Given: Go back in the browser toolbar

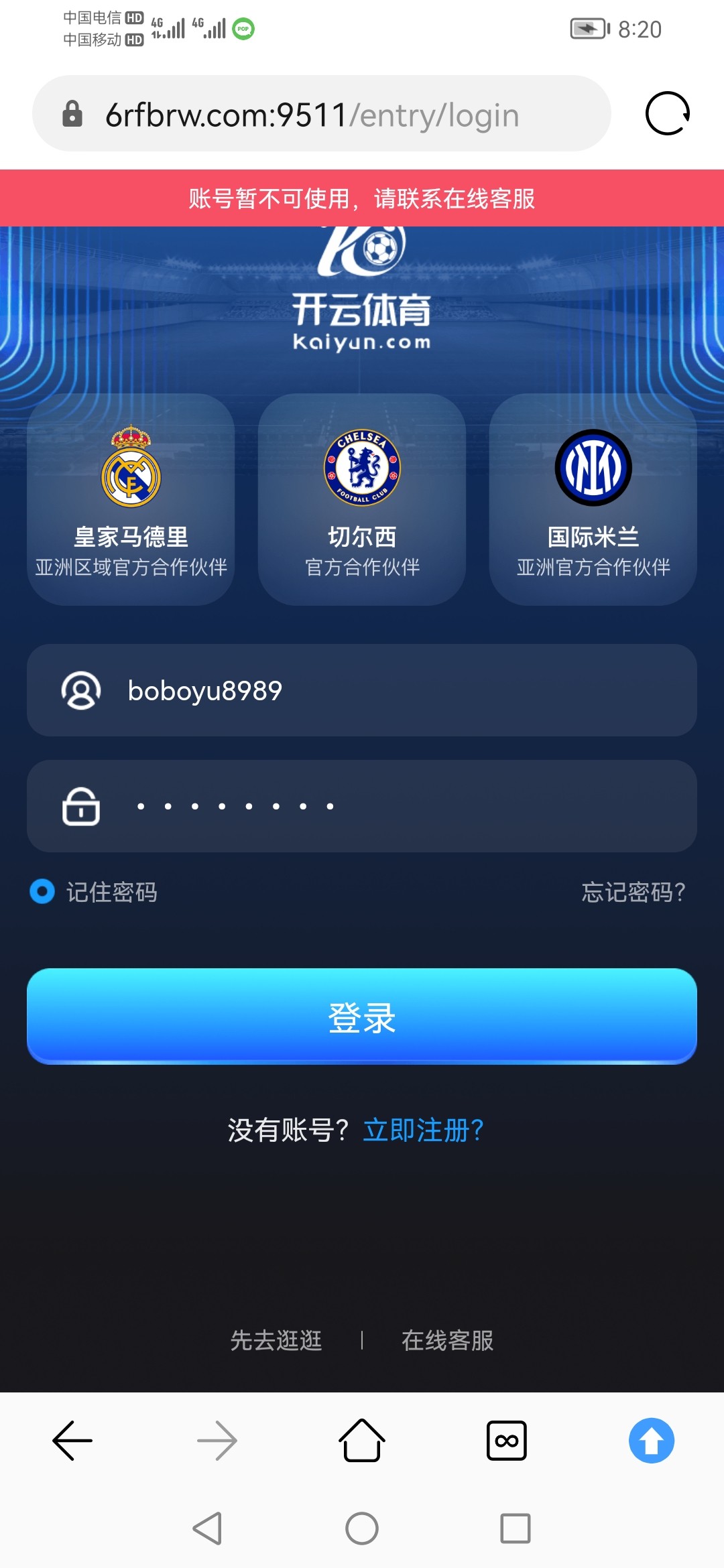Looking at the screenshot, I should [72, 1440].
